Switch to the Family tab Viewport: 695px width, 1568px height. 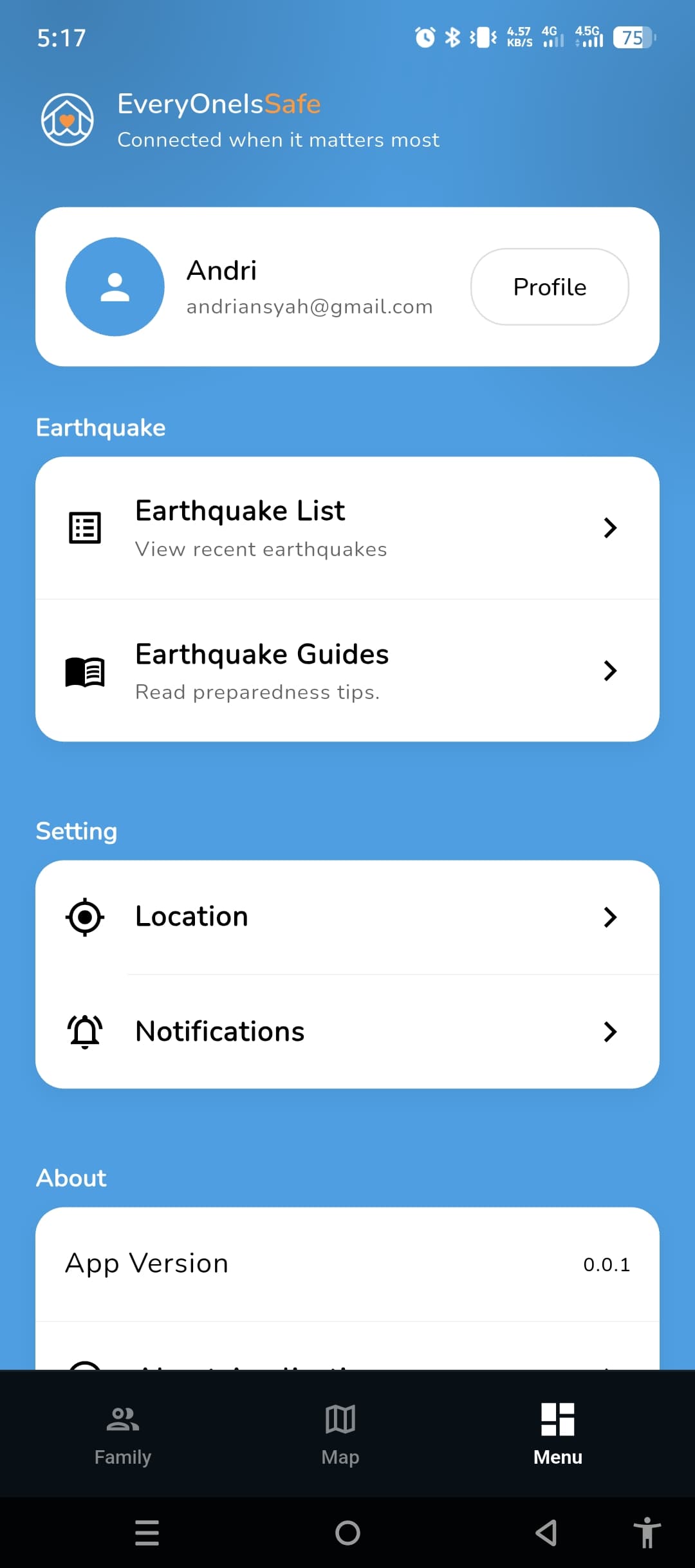pos(122,1433)
